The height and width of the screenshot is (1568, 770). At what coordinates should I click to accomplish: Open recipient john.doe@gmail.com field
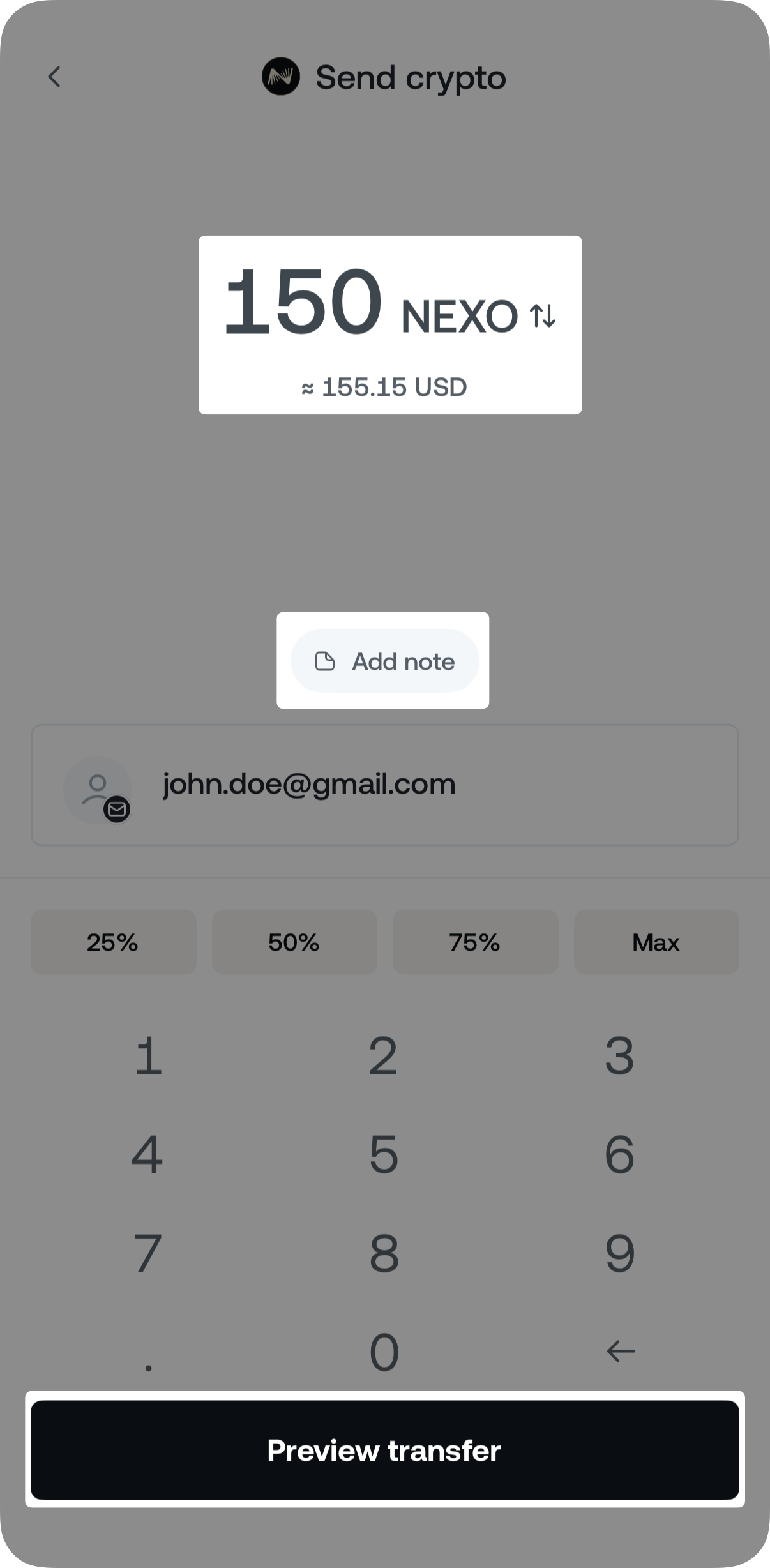tap(385, 785)
